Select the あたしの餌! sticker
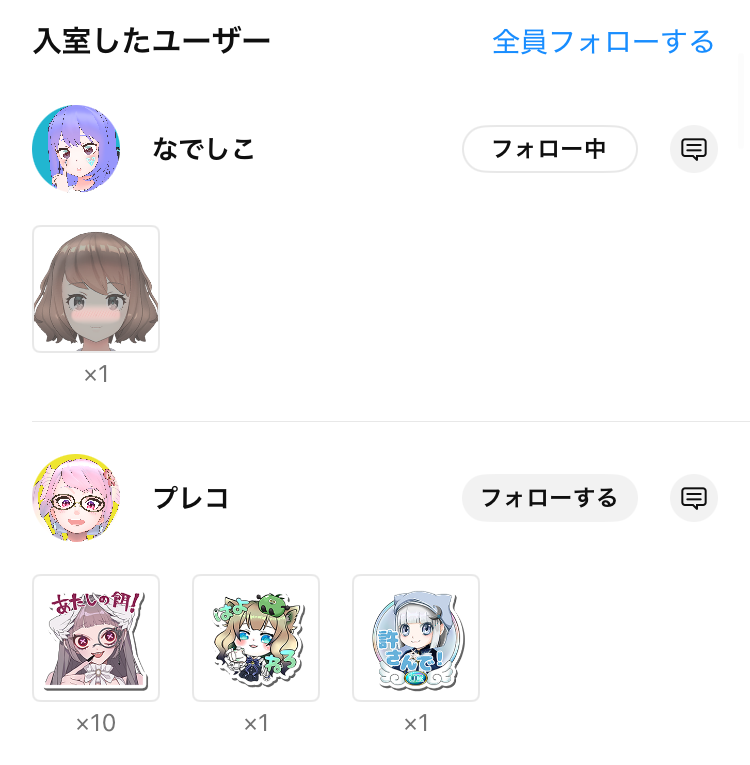 (96, 638)
